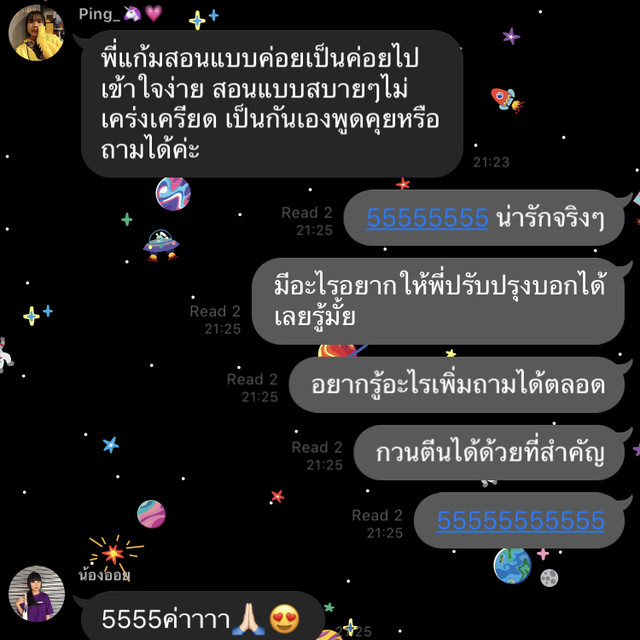Open น้องออม's profile avatar

click(36, 595)
